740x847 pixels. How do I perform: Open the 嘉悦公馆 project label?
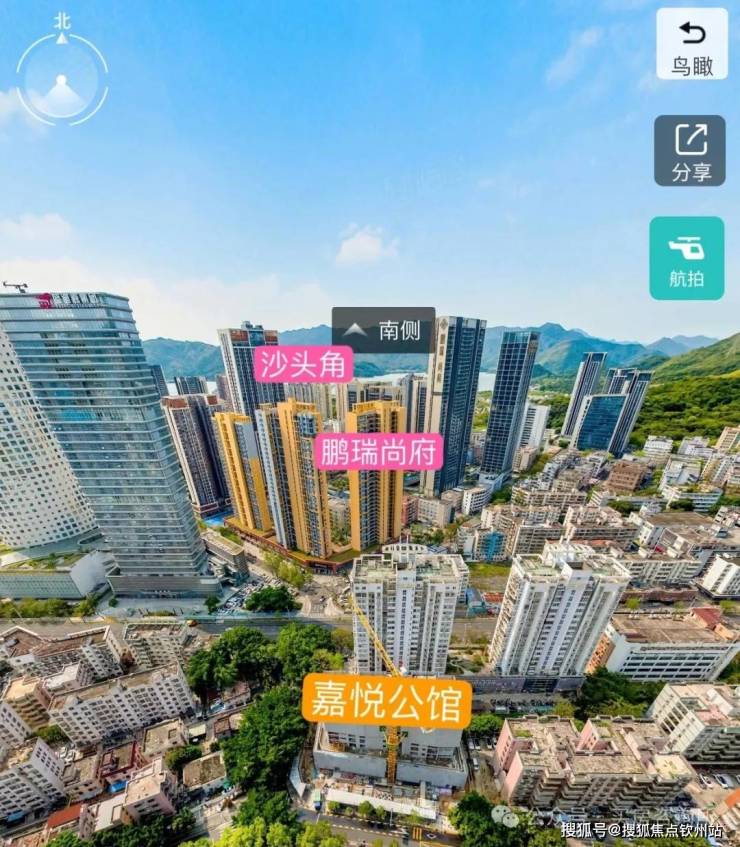point(387,701)
